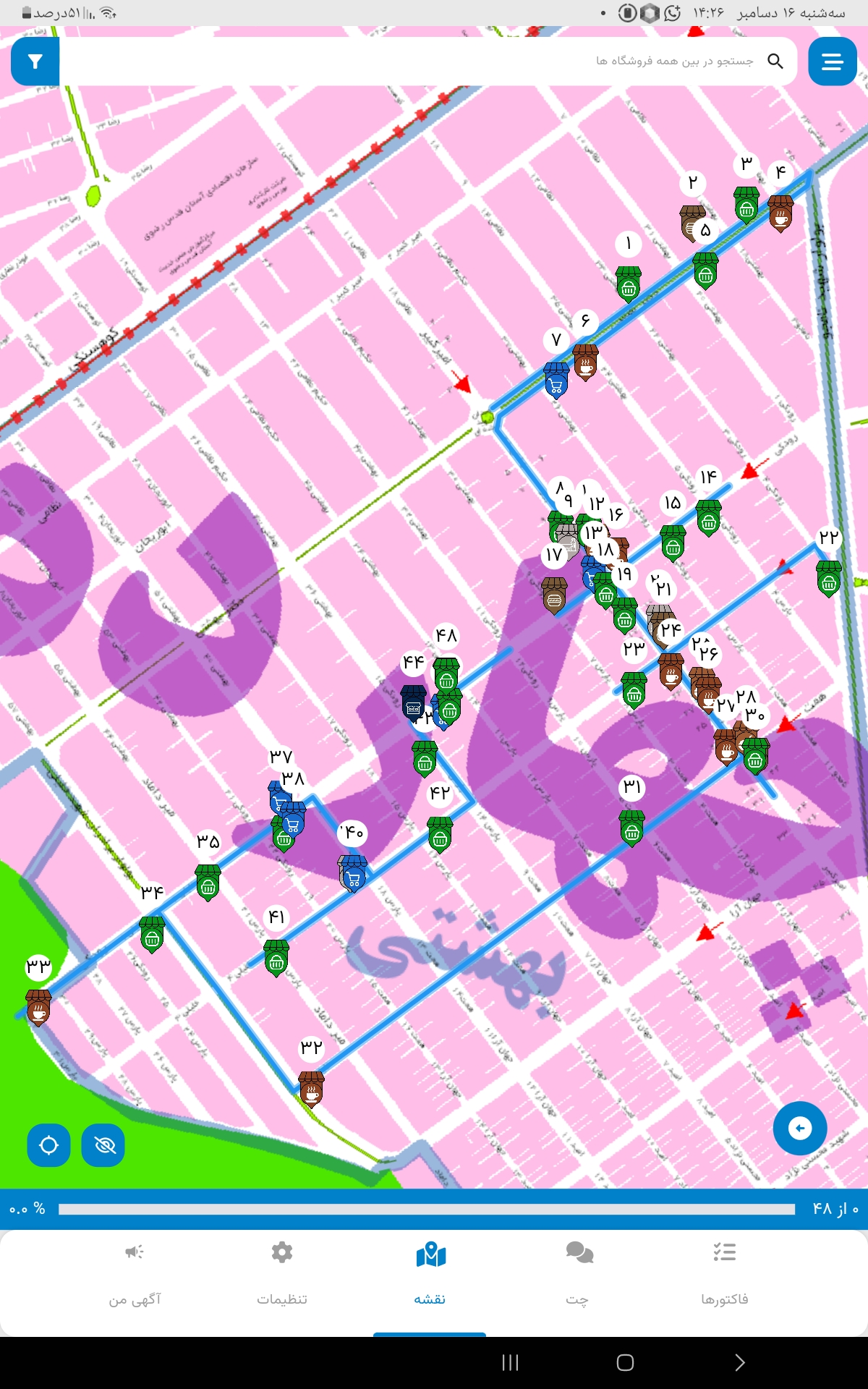The width and height of the screenshot is (868, 1389).
Task: Center map on my location
Action: pos(48,1145)
